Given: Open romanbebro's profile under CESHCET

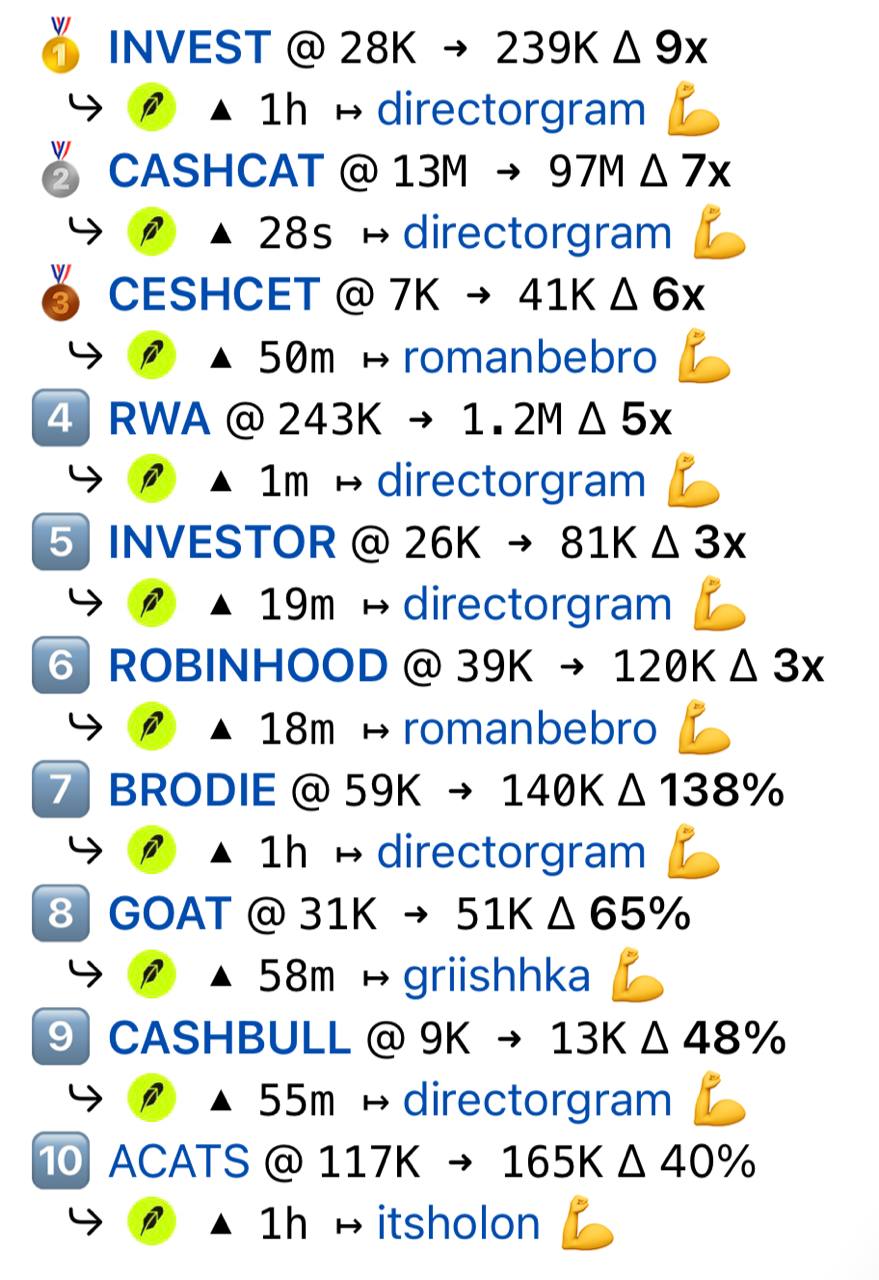Looking at the screenshot, I should point(530,358).
